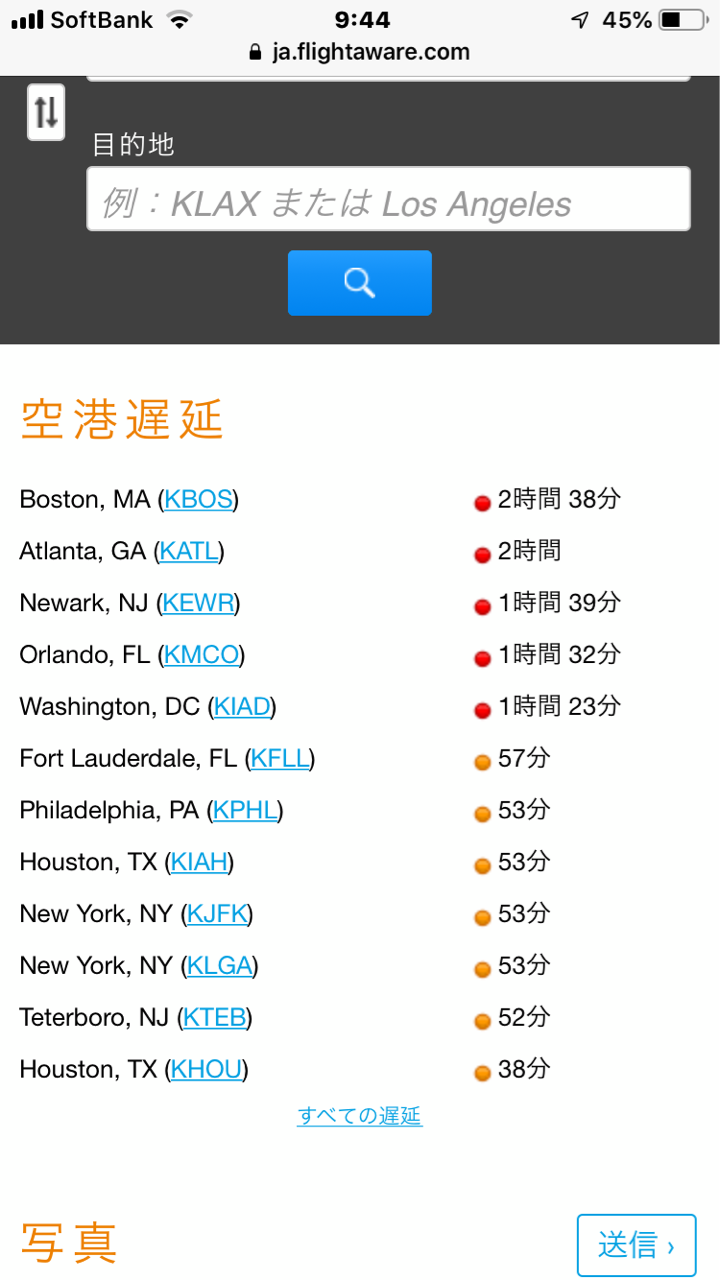This screenshot has height=1280, width=720.
Task: Open the KEWR airport link
Action: click(x=198, y=603)
